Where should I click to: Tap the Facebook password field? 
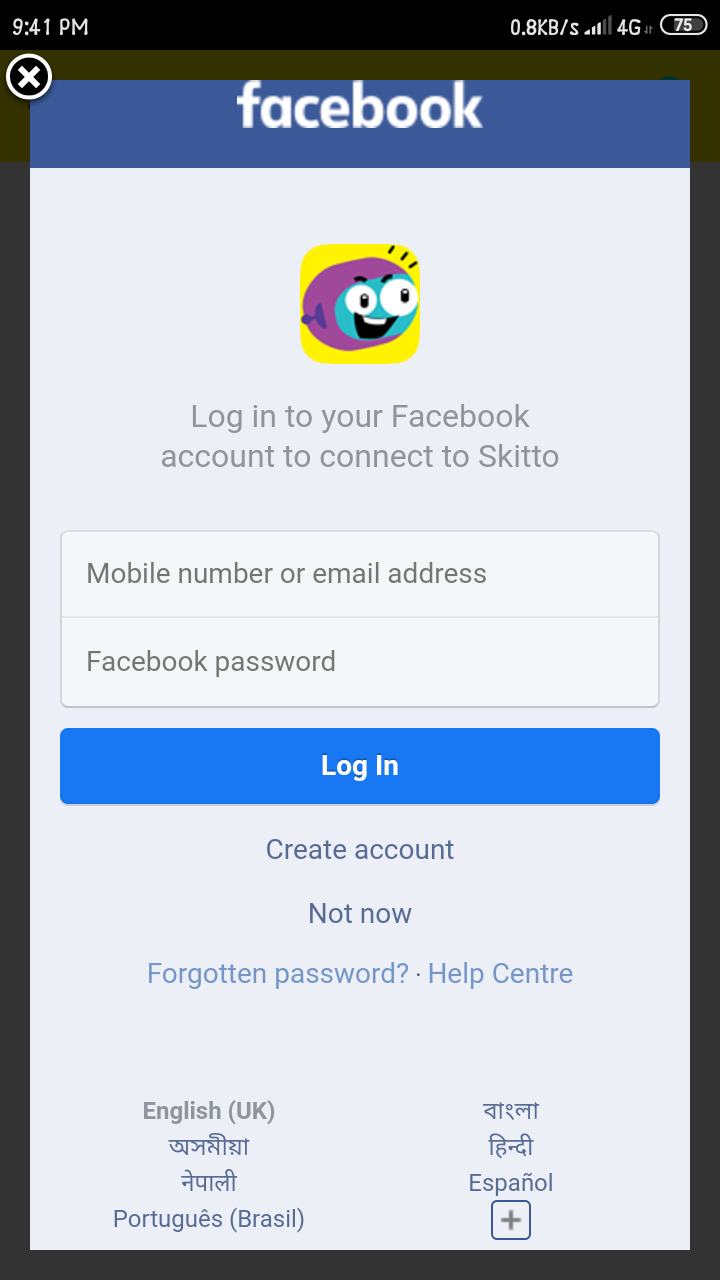coord(360,662)
